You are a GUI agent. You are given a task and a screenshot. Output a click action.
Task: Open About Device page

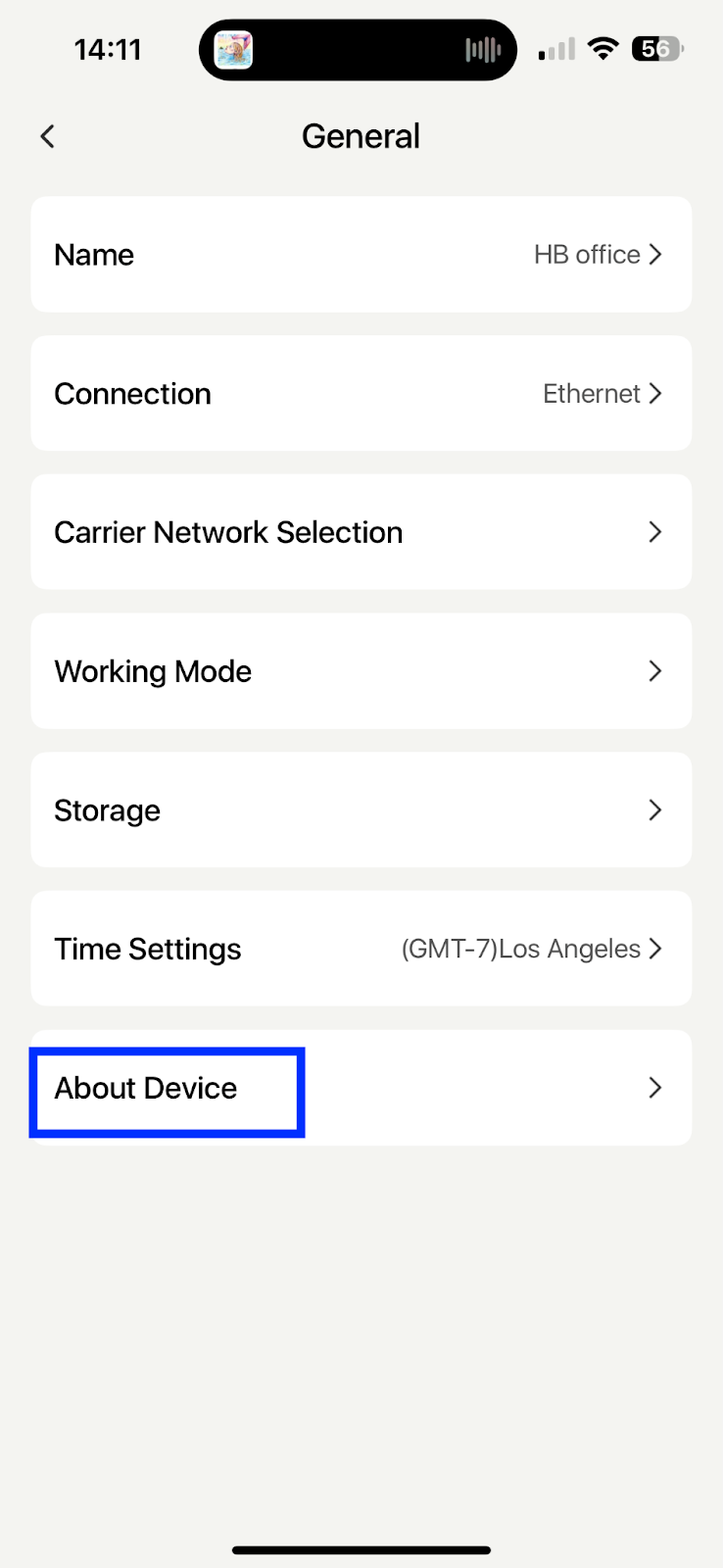[x=361, y=1088]
